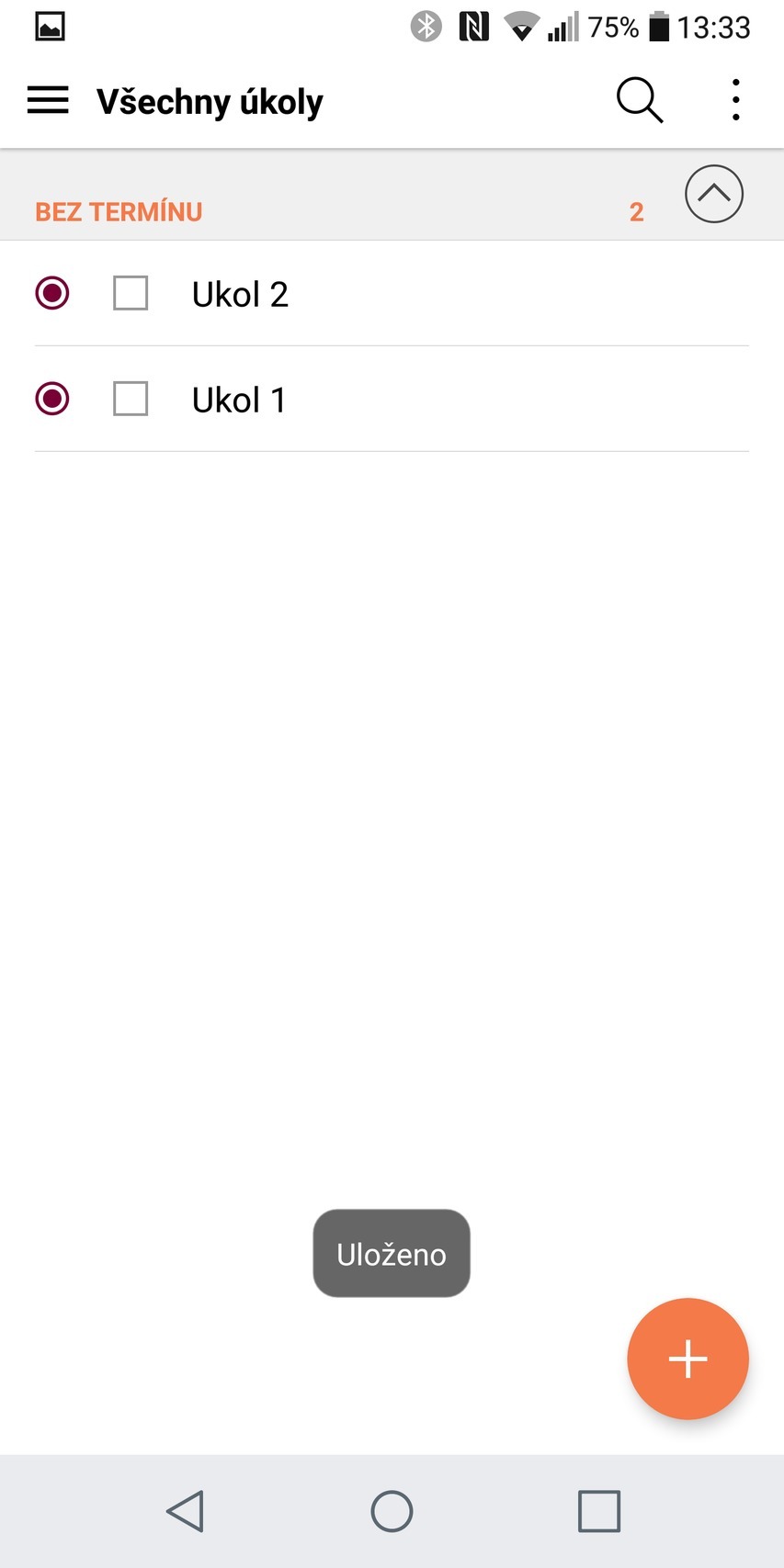
Task: Tap the plus button to add a new task
Action: click(x=687, y=1358)
